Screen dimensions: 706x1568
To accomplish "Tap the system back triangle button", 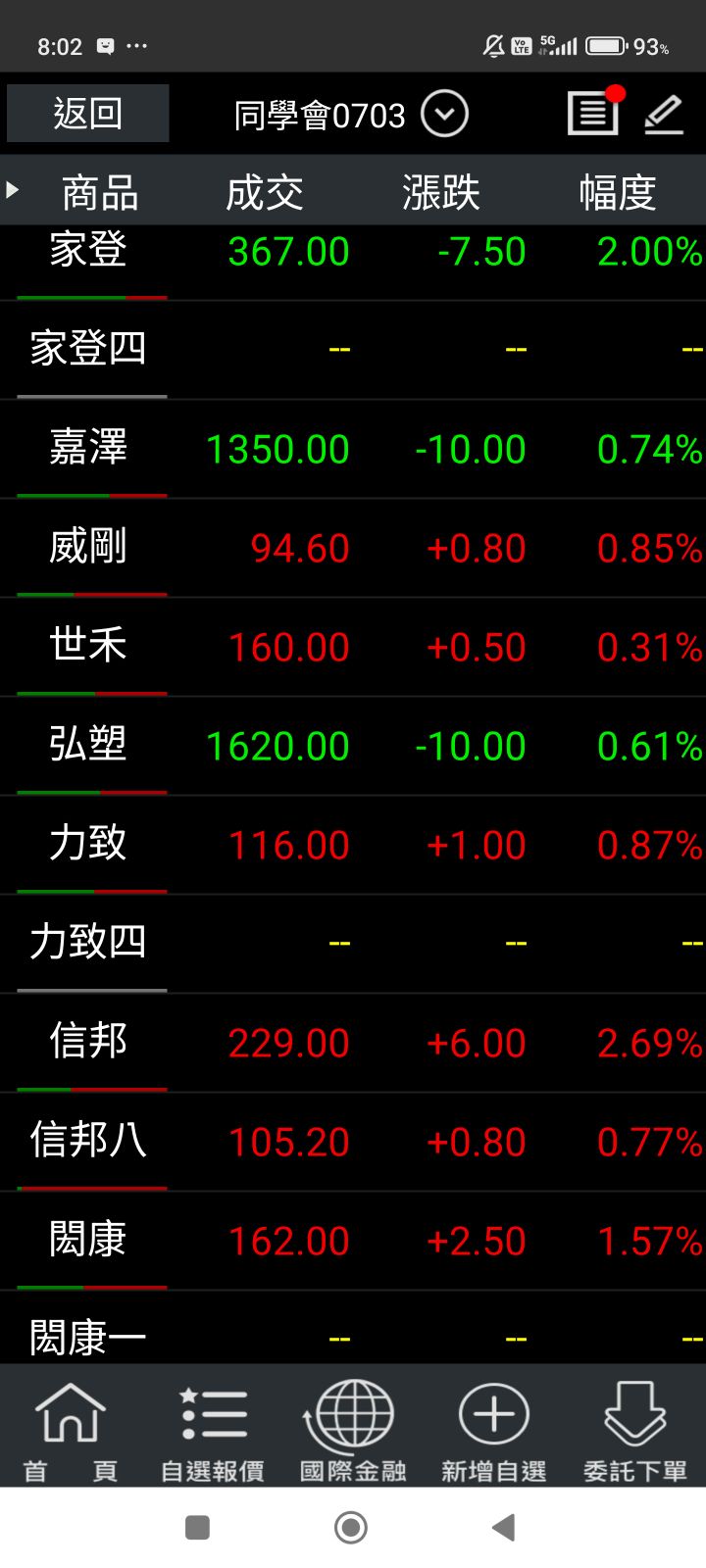I will tap(503, 1527).
